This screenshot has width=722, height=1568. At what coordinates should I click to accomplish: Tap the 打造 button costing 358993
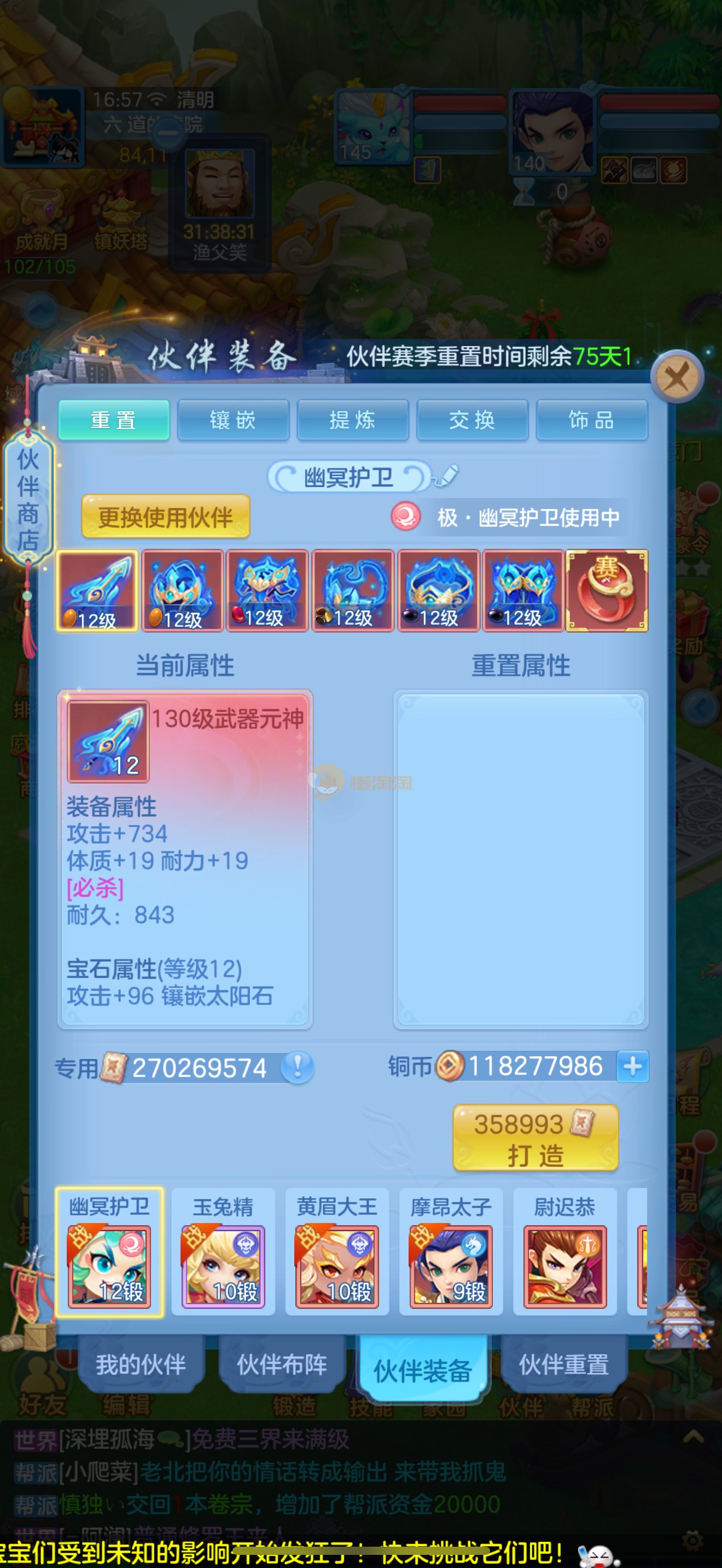[x=535, y=1138]
